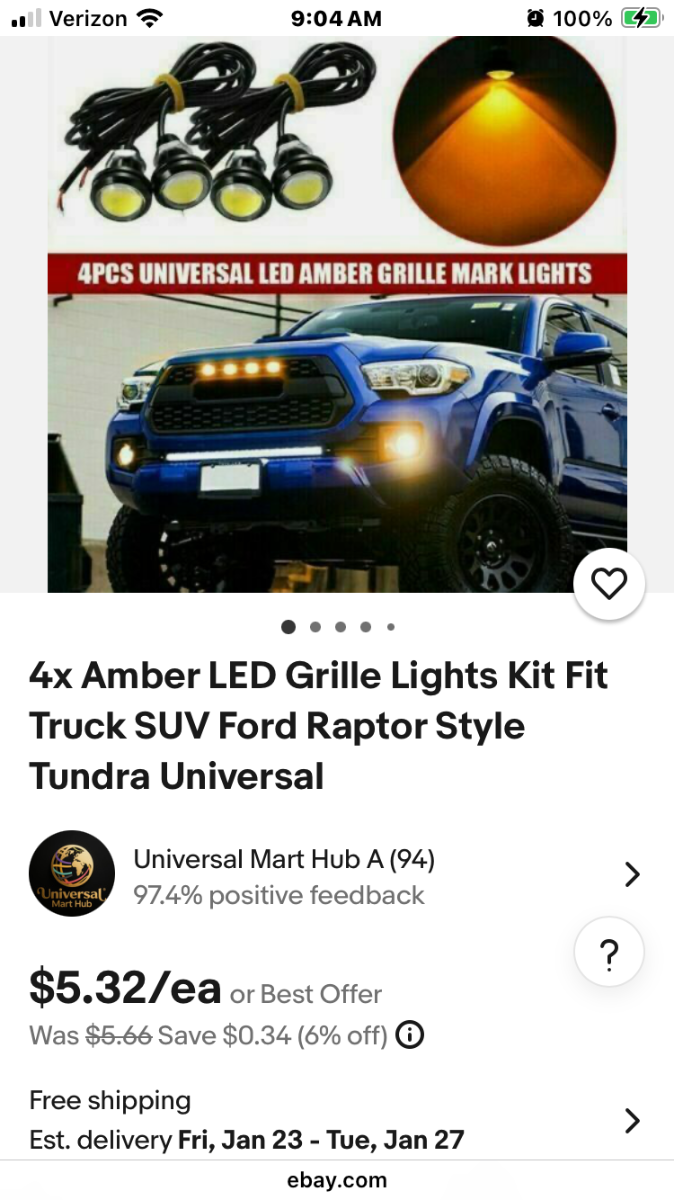
Task: Add this listing to your watchlist
Action: tap(609, 584)
